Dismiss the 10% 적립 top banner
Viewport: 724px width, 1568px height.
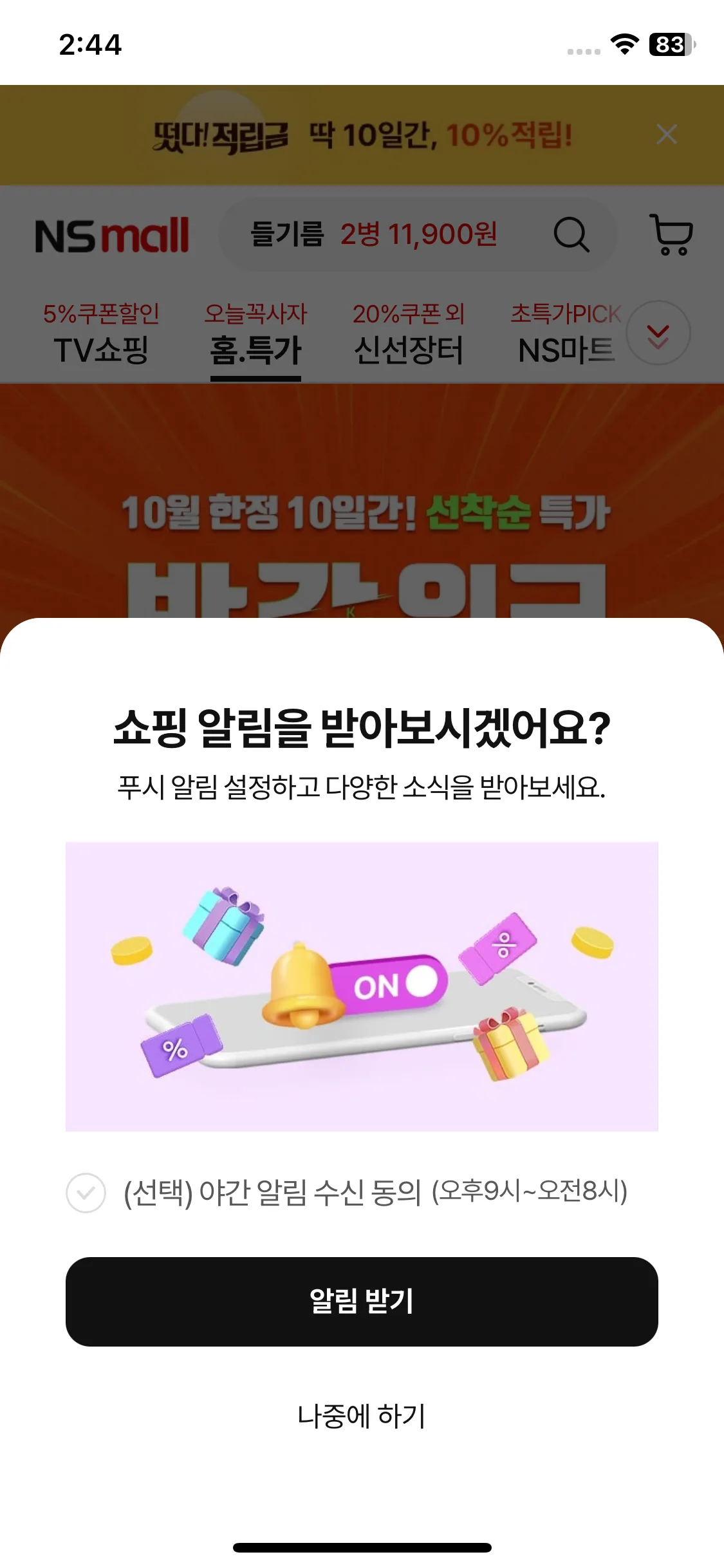click(x=666, y=135)
